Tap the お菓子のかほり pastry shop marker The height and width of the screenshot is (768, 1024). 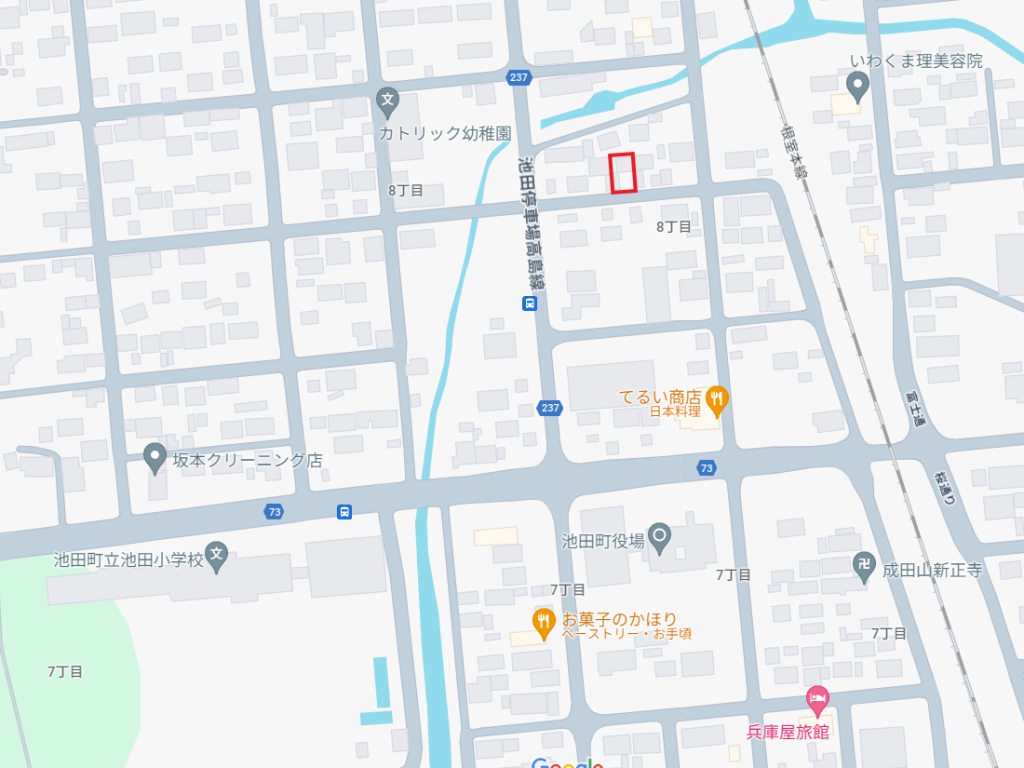(543, 622)
